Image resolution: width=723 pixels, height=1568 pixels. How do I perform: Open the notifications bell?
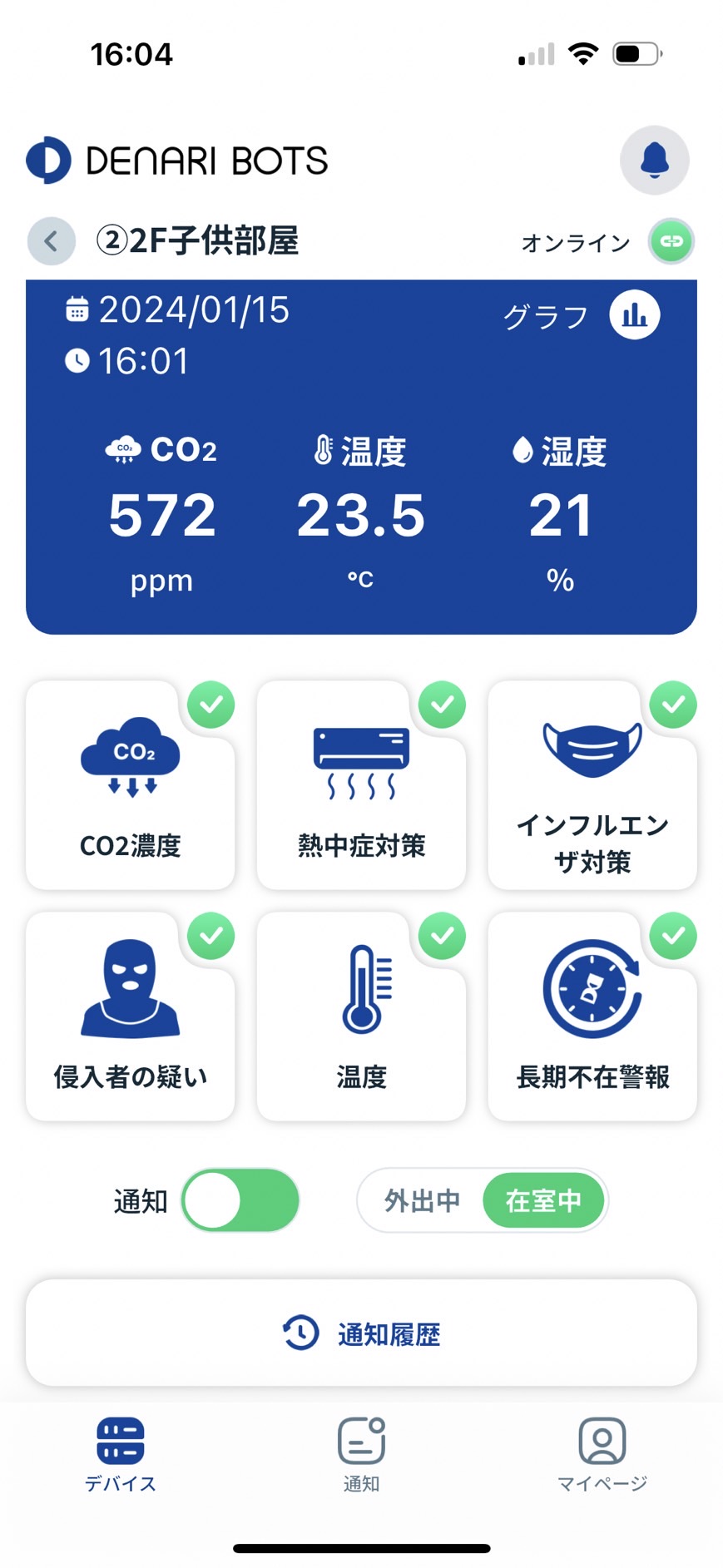pos(654,160)
